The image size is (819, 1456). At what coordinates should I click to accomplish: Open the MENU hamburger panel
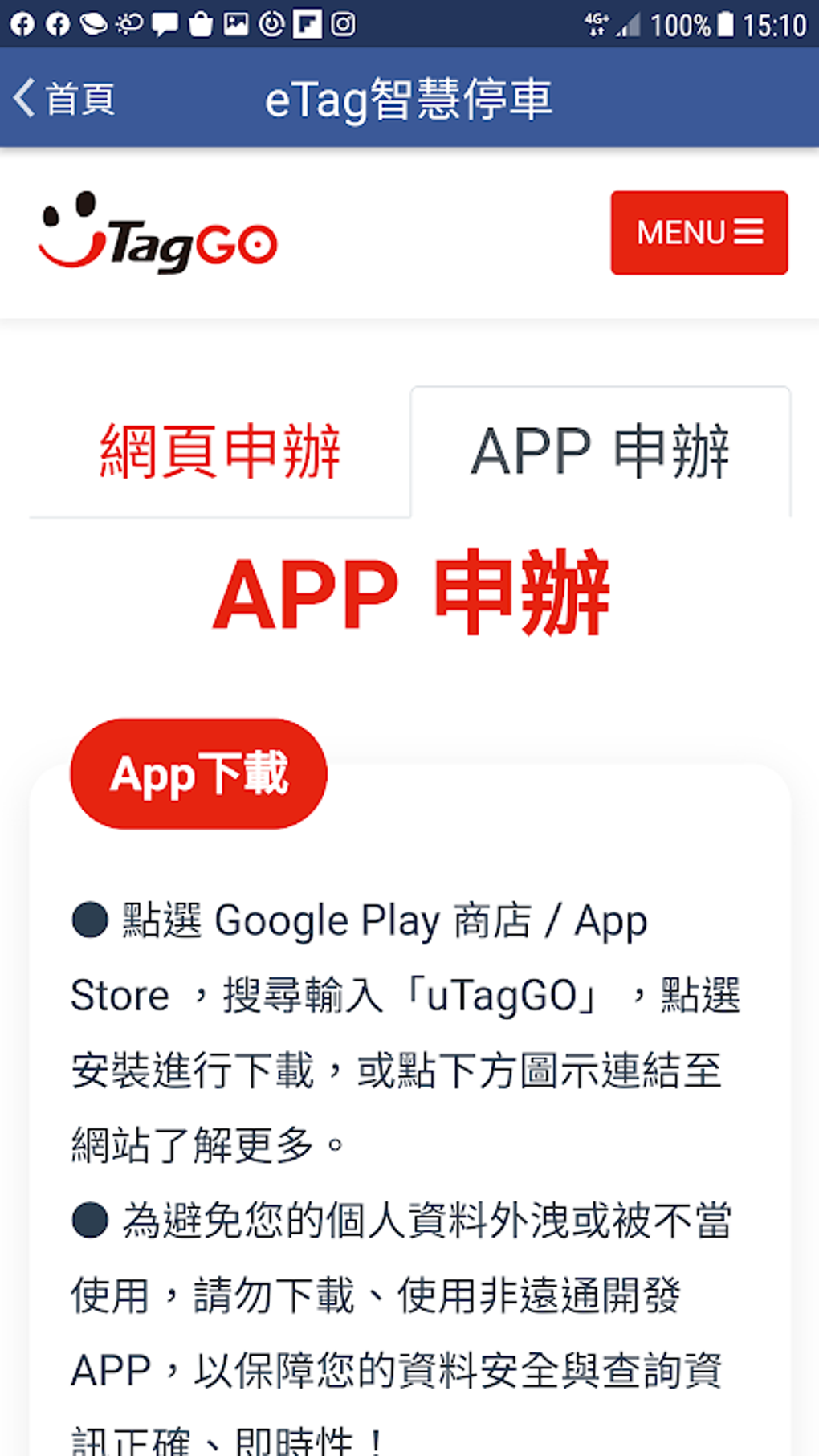[698, 233]
